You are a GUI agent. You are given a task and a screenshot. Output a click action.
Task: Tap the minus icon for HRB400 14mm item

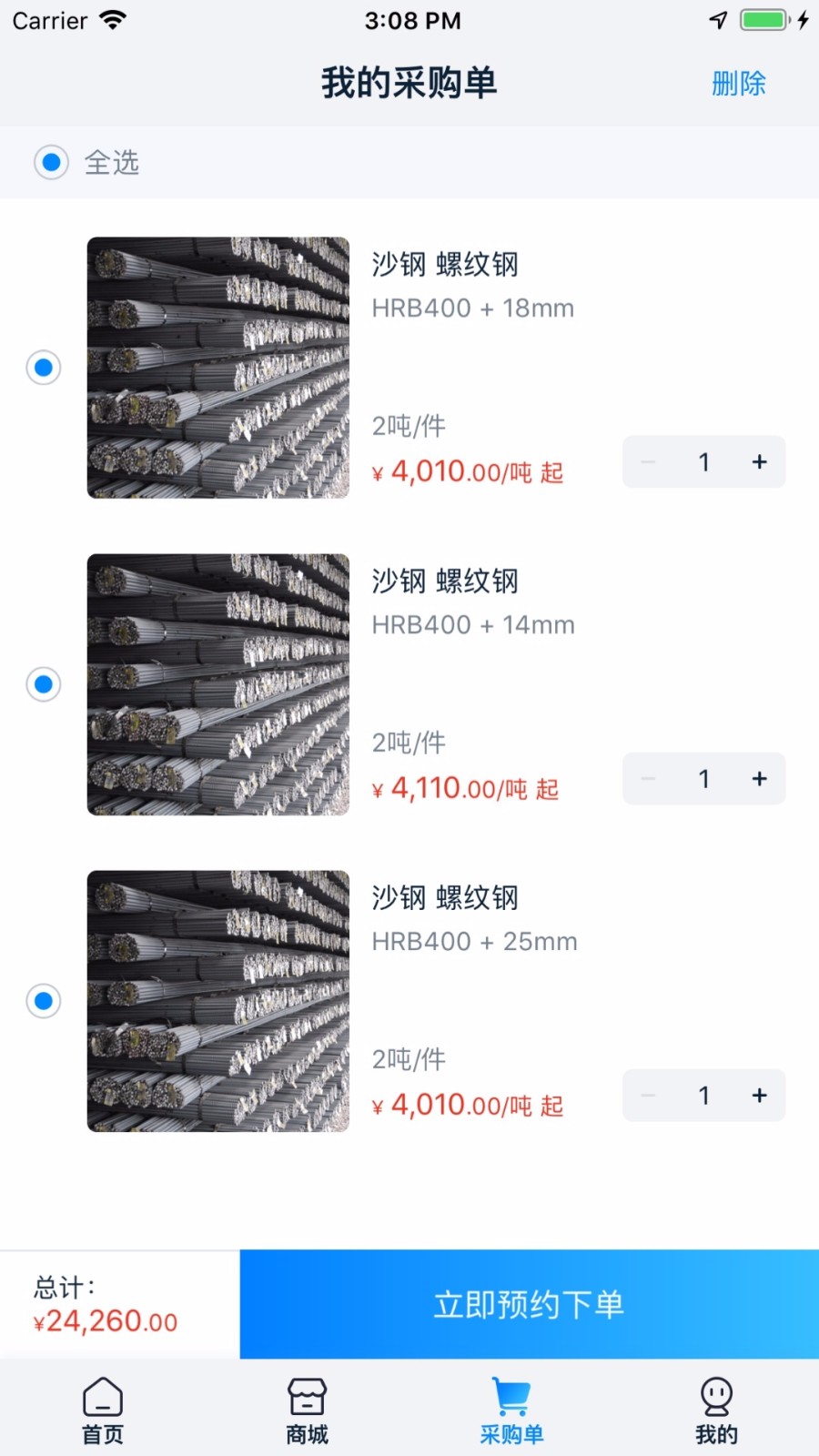tap(648, 778)
